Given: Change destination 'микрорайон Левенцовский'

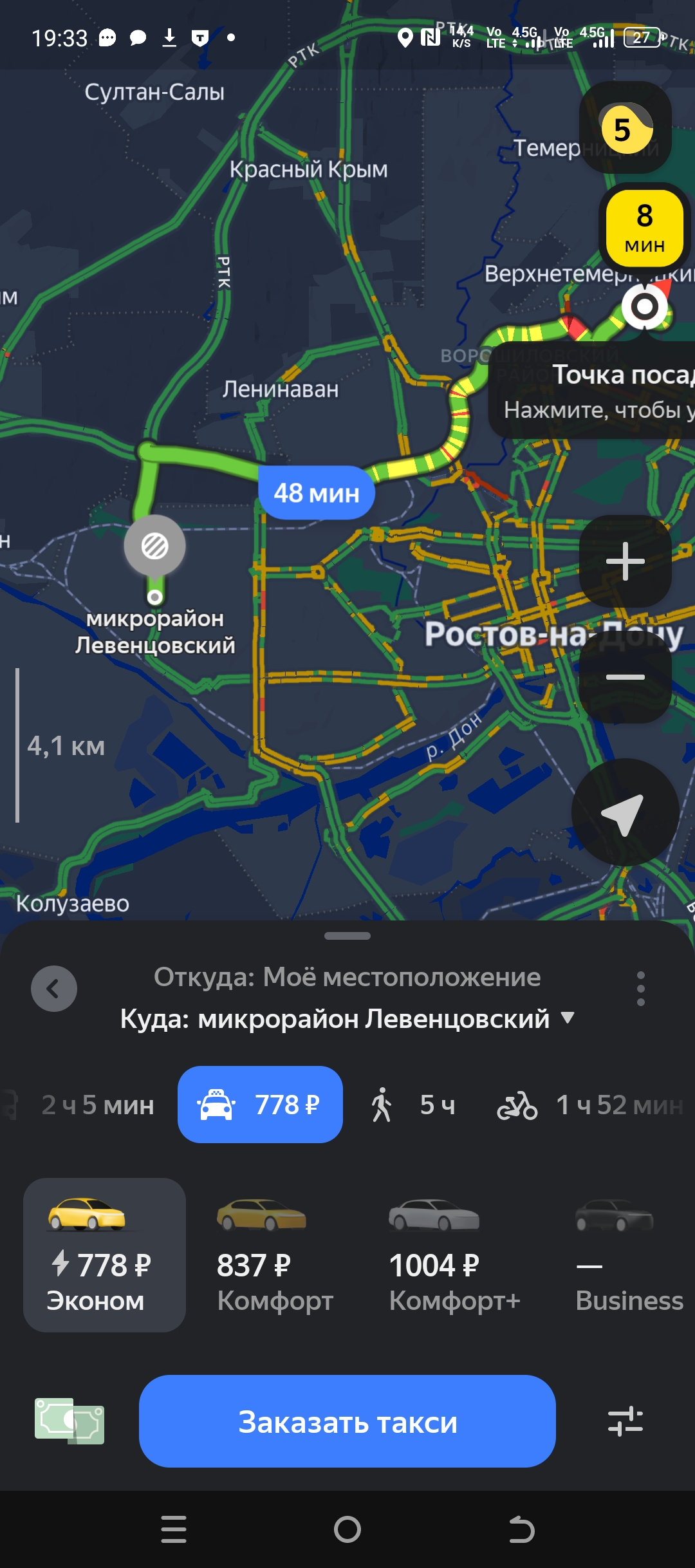Looking at the screenshot, I should click(x=347, y=1019).
